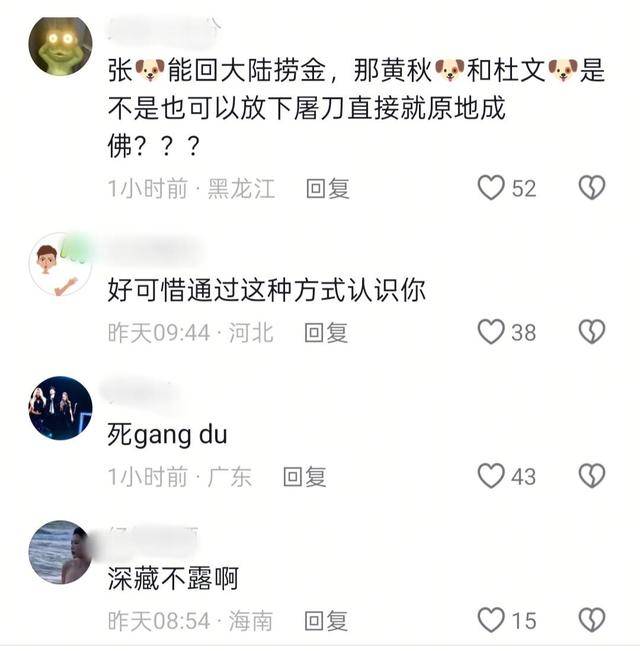The height and width of the screenshot is (651, 640).
Task: Like the comment 深藏不露啊
Action: coord(491,620)
